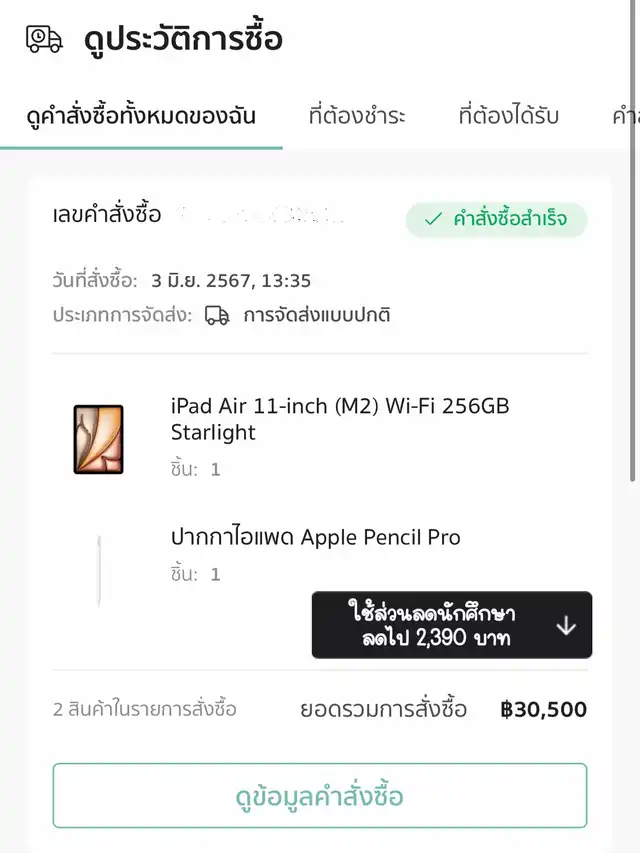Select the ดูคำสั่งซื้อทั้งหมดของฉัน tab
This screenshot has height=853, width=640.
141,116
